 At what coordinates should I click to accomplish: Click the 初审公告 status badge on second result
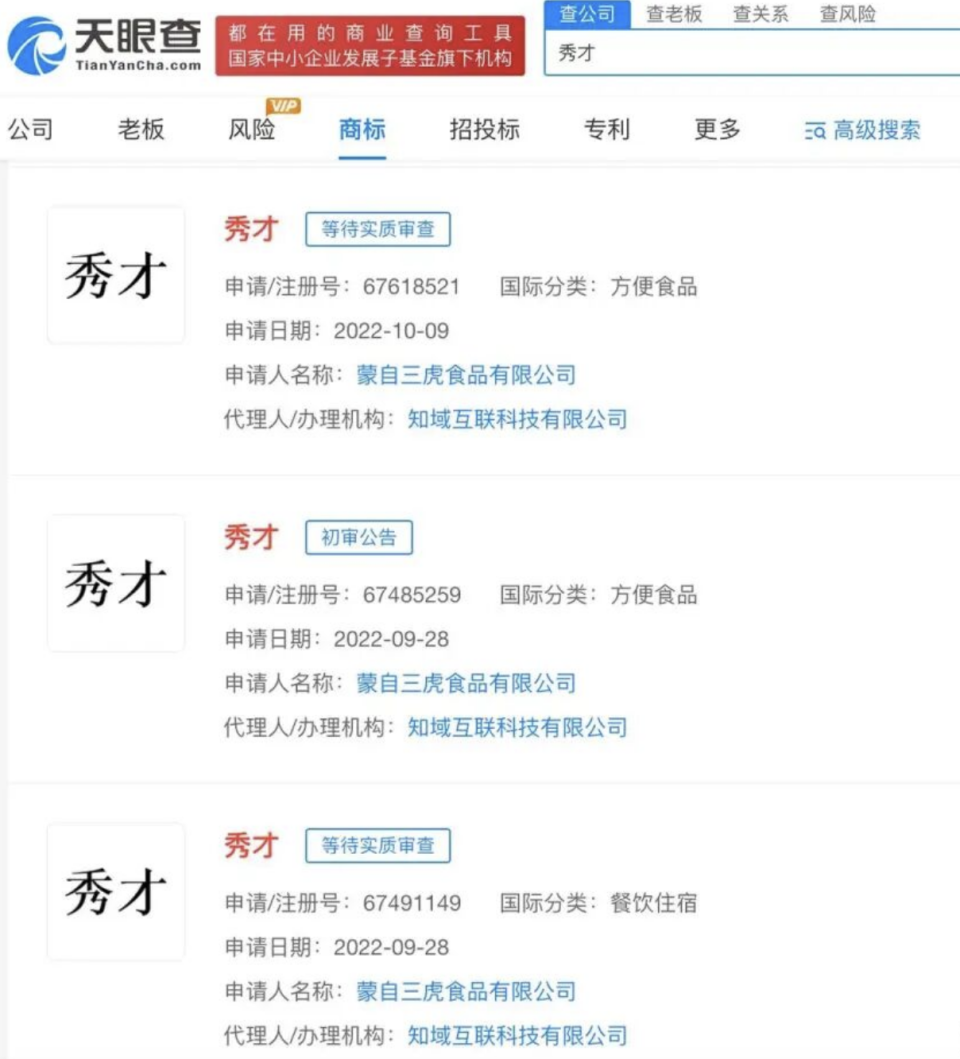(x=358, y=537)
